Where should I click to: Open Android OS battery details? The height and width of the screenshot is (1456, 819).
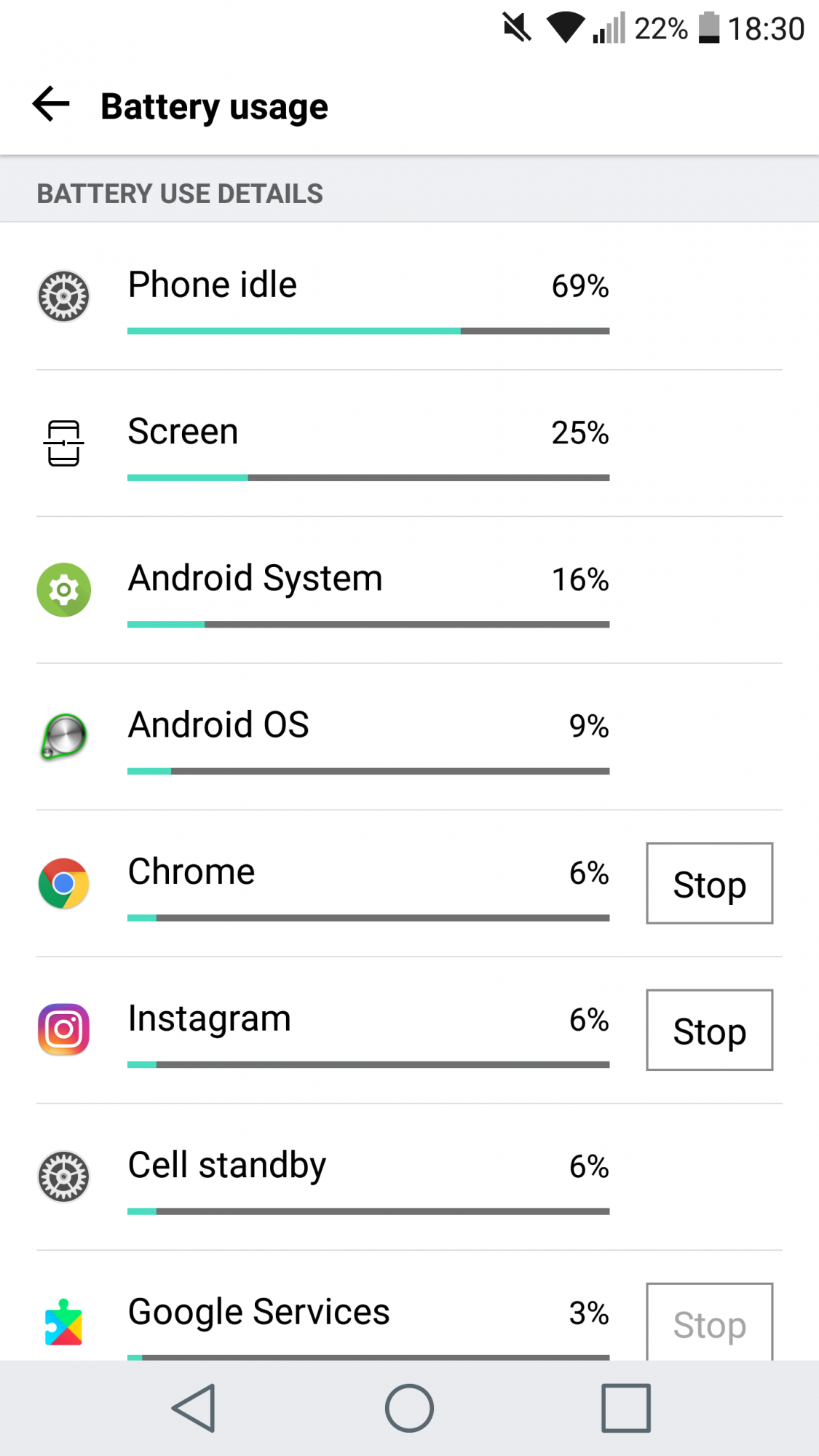tap(409, 737)
